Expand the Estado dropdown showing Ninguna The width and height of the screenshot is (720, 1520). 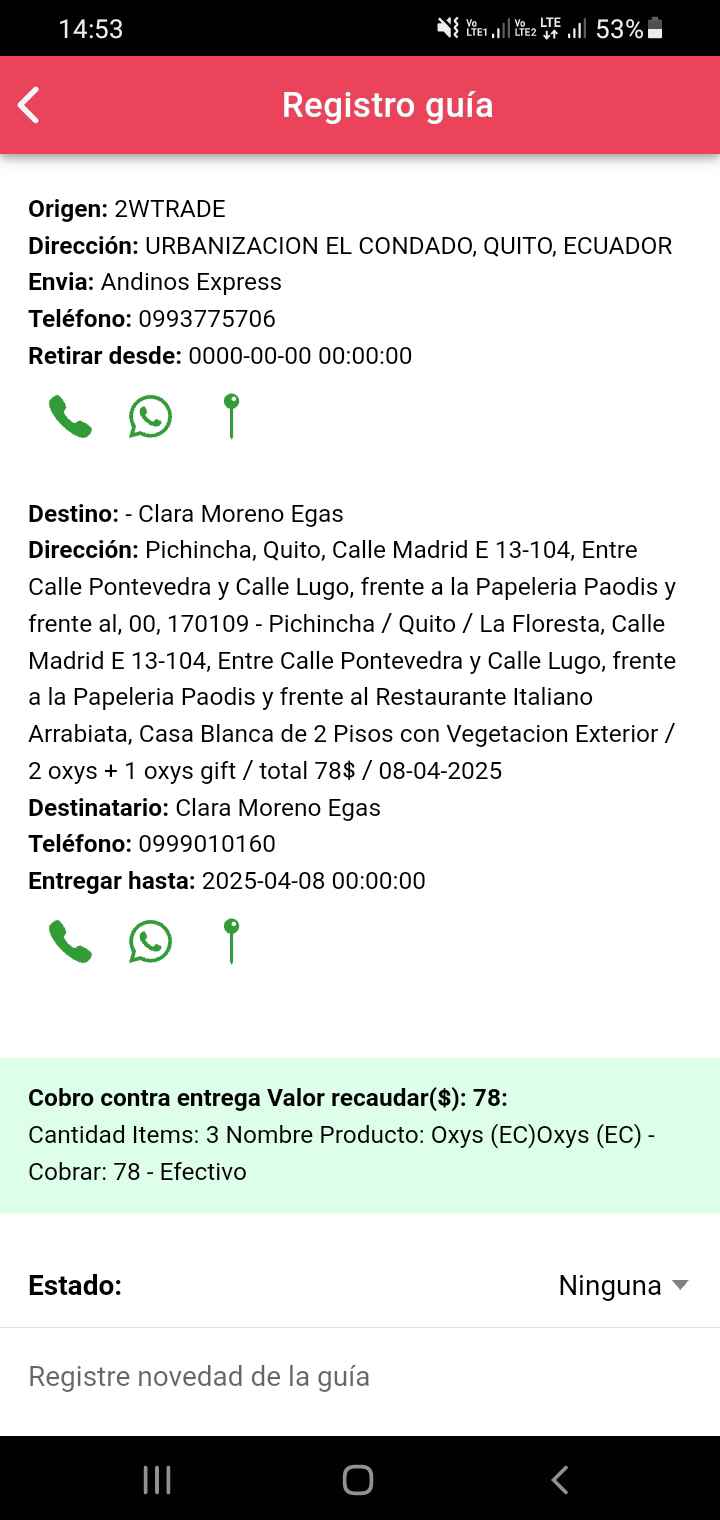(x=622, y=1286)
